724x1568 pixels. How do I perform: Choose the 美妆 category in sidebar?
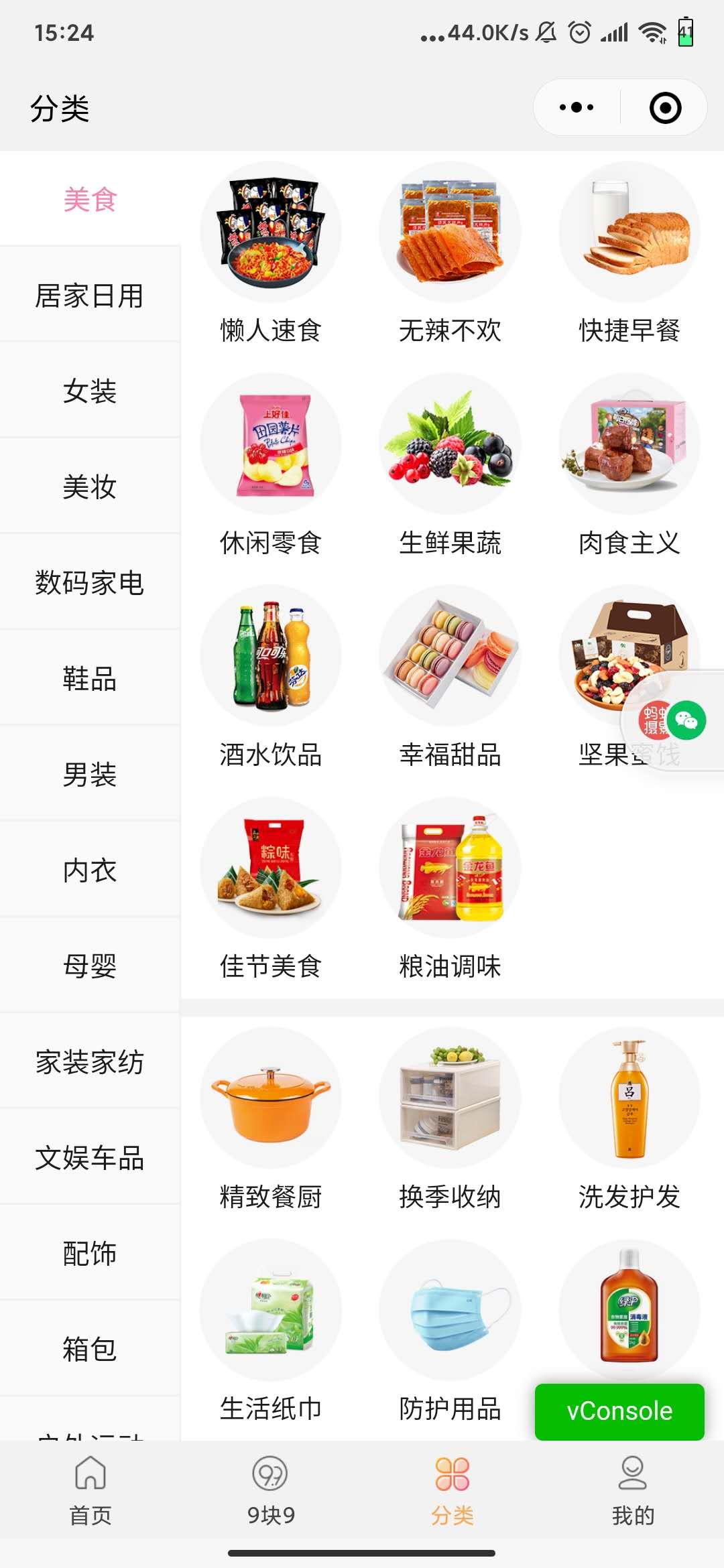coord(90,487)
